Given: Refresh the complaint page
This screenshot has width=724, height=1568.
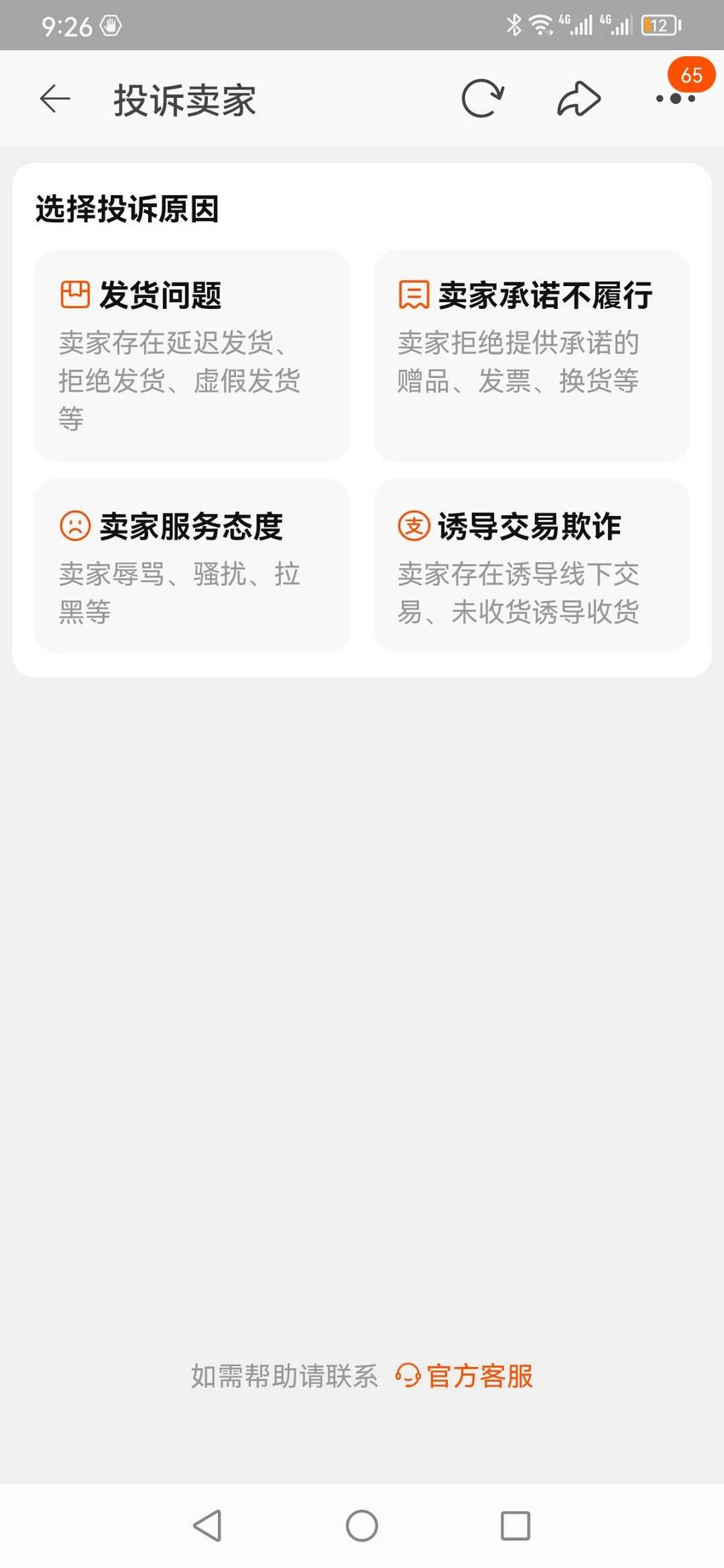Looking at the screenshot, I should [x=482, y=99].
